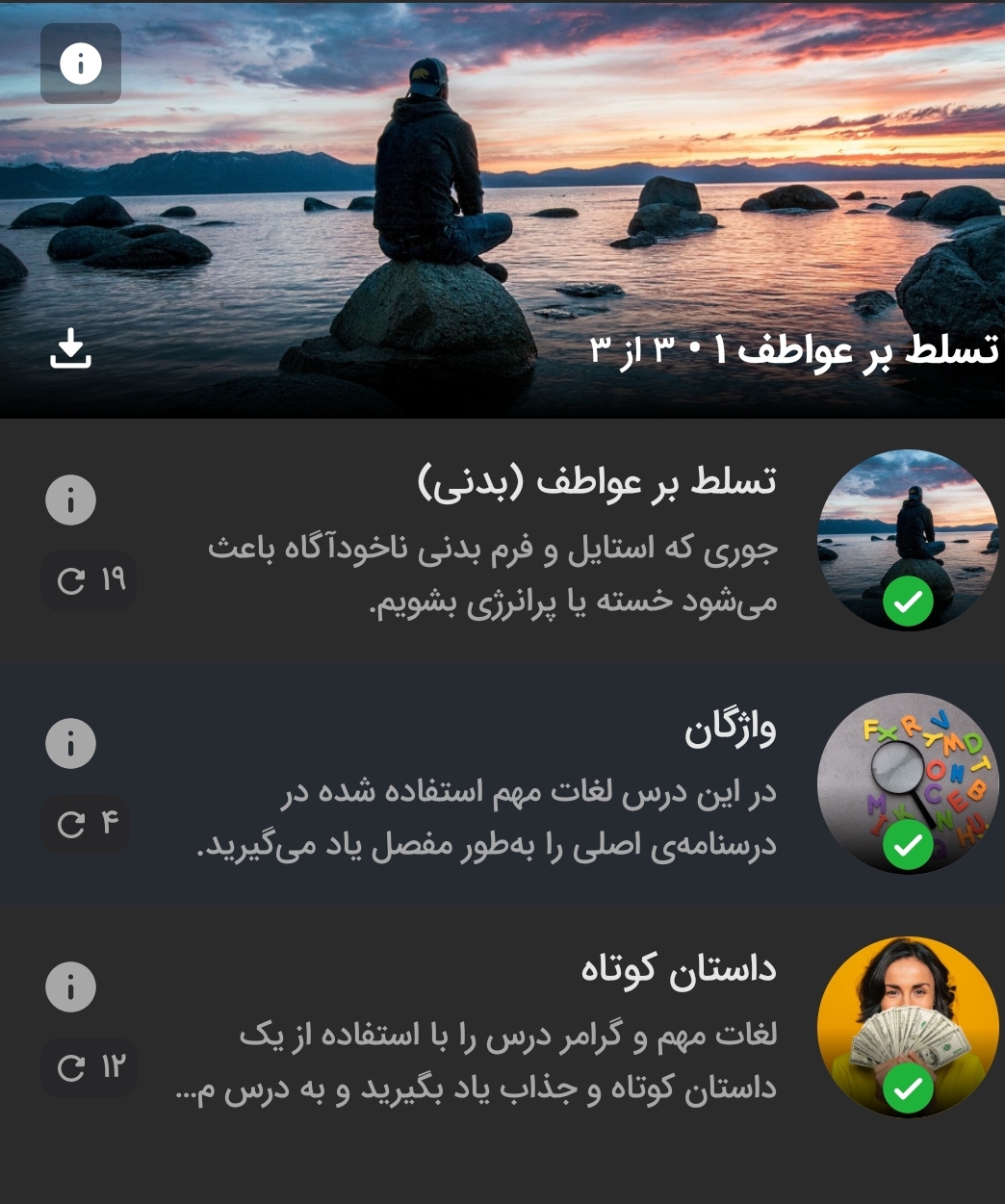The image size is (1005, 1204).
Task: Tap the ۱۹ repeat counter button
Action: [x=89, y=580]
